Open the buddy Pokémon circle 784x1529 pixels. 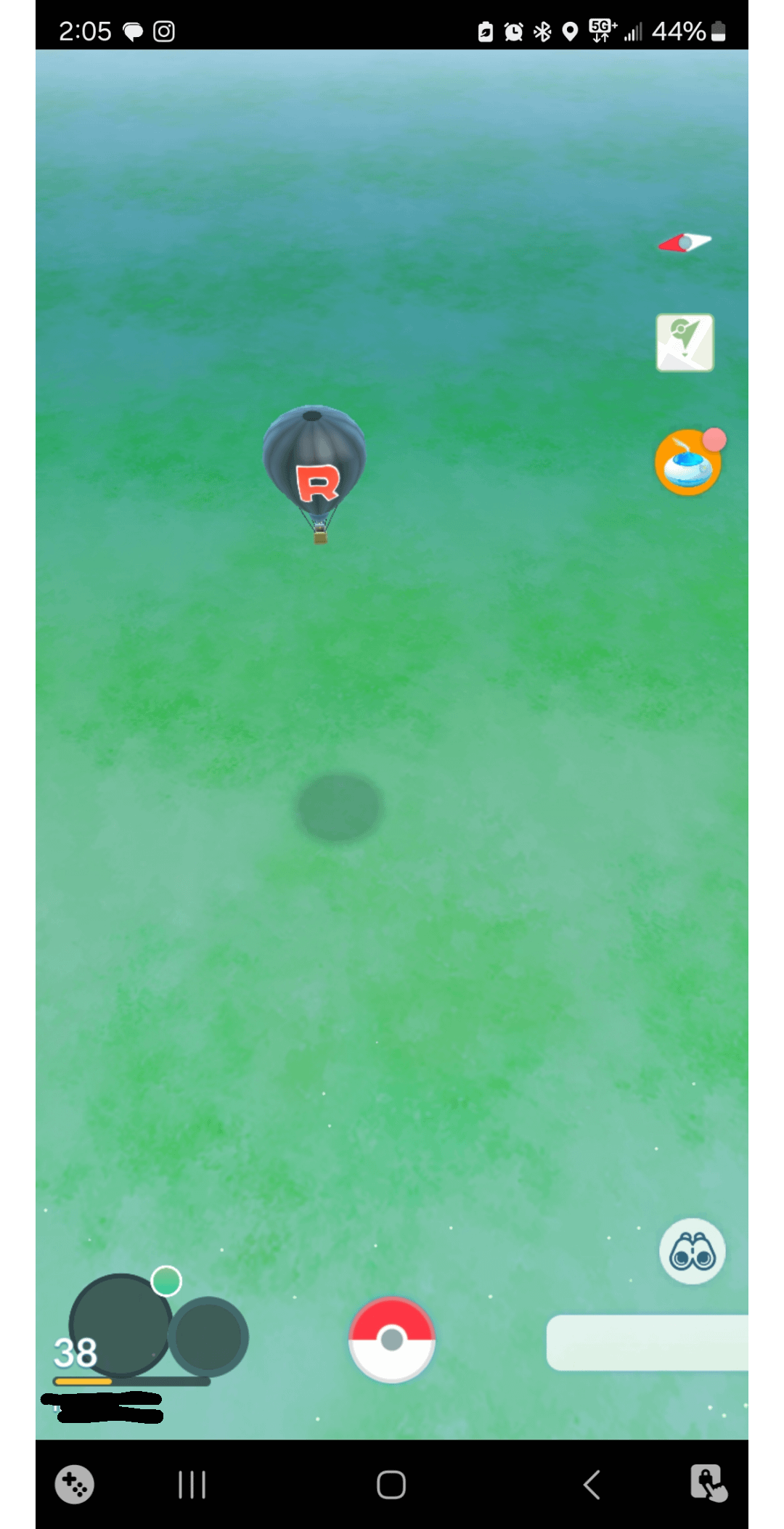(x=209, y=1337)
